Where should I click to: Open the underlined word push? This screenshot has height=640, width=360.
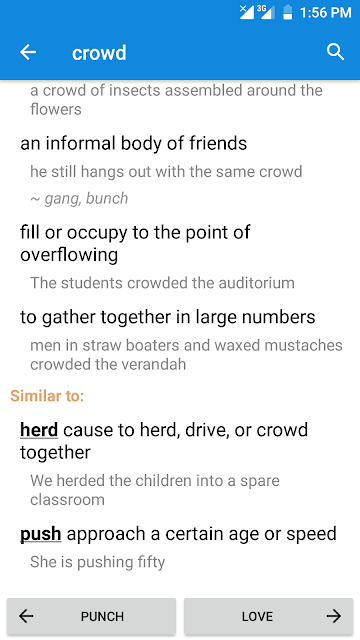pyautogui.click(x=40, y=534)
